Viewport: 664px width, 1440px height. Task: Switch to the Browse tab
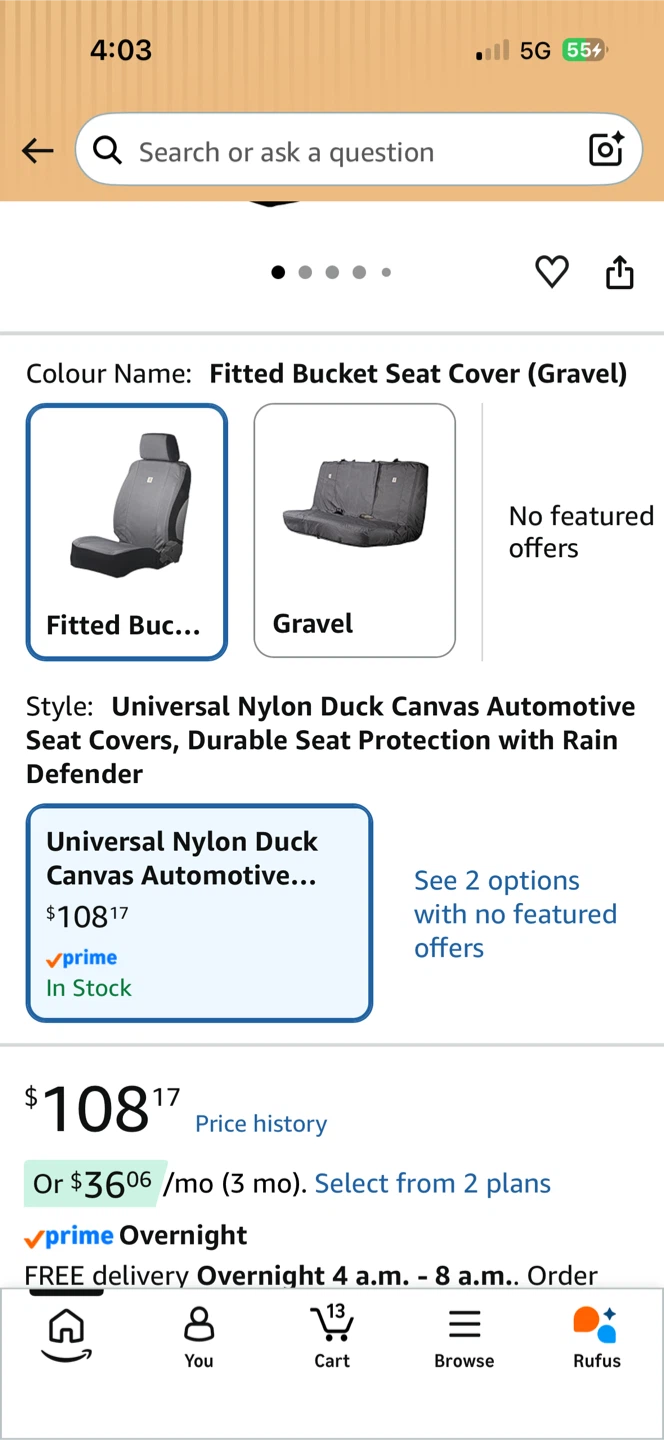pyautogui.click(x=464, y=1337)
